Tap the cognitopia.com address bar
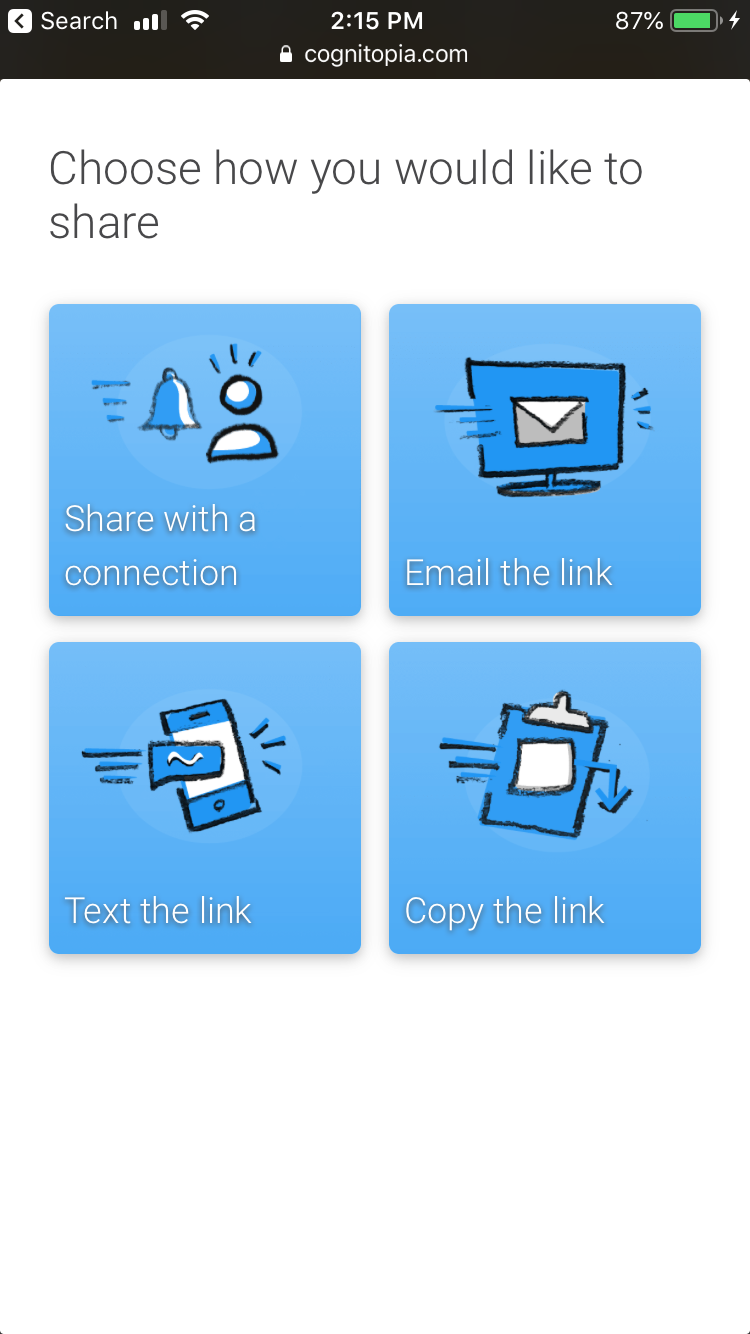 [x=374, y=55]
